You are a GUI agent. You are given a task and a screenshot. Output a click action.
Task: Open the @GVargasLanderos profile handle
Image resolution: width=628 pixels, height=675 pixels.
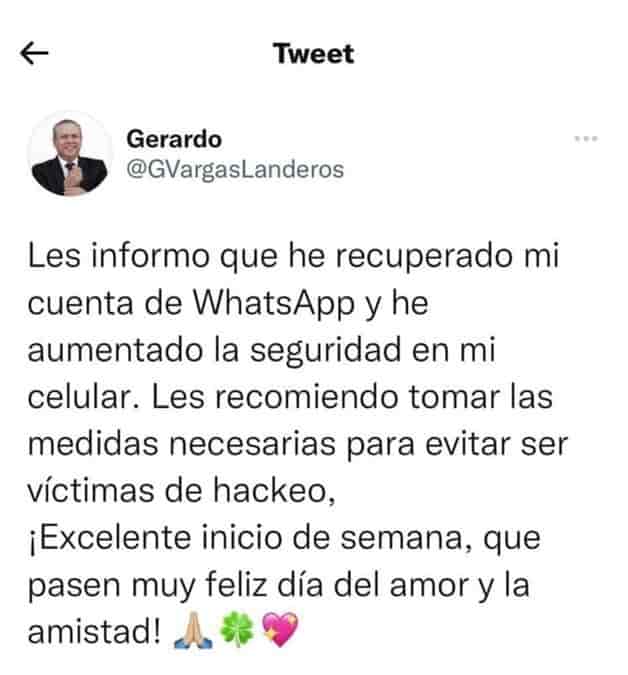click(235, 169)
